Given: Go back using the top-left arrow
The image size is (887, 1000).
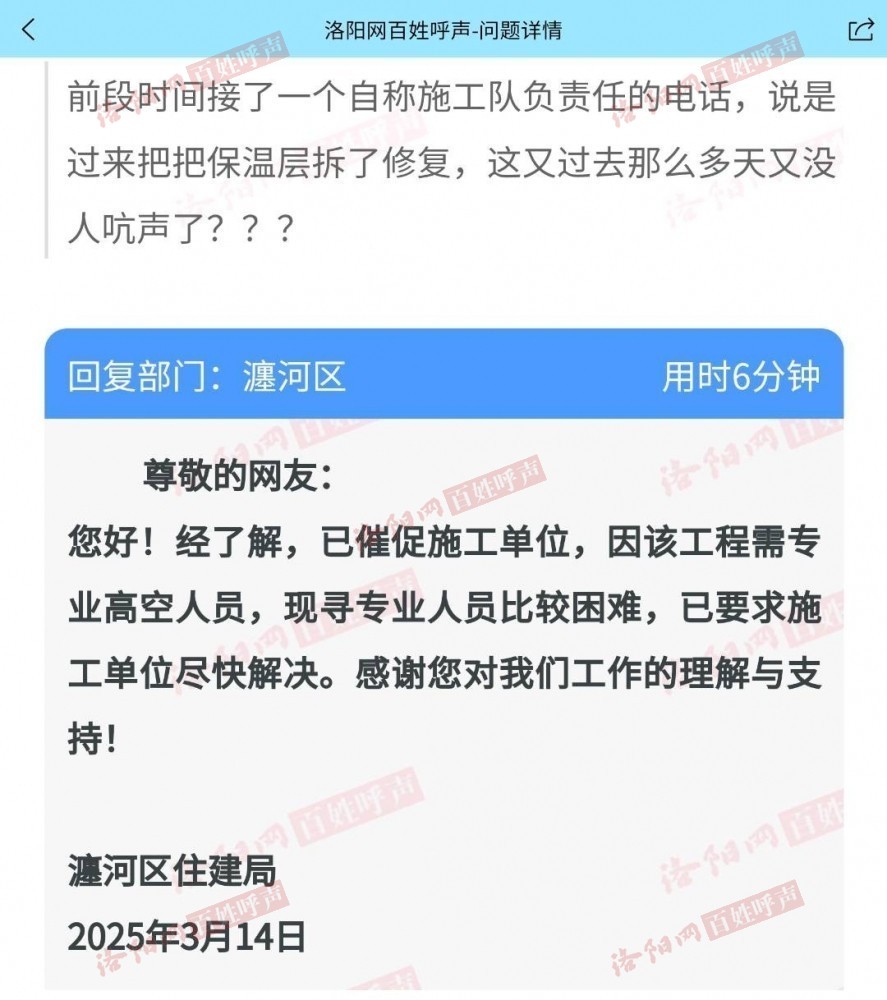Looking at the screenshot, I should tap(28, 30).
